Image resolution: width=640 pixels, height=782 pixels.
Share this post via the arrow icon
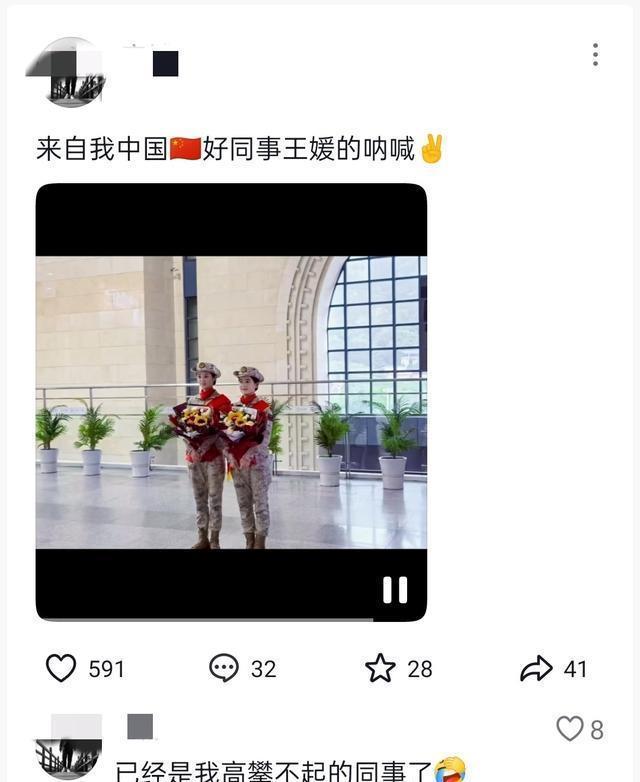[537, 668]
